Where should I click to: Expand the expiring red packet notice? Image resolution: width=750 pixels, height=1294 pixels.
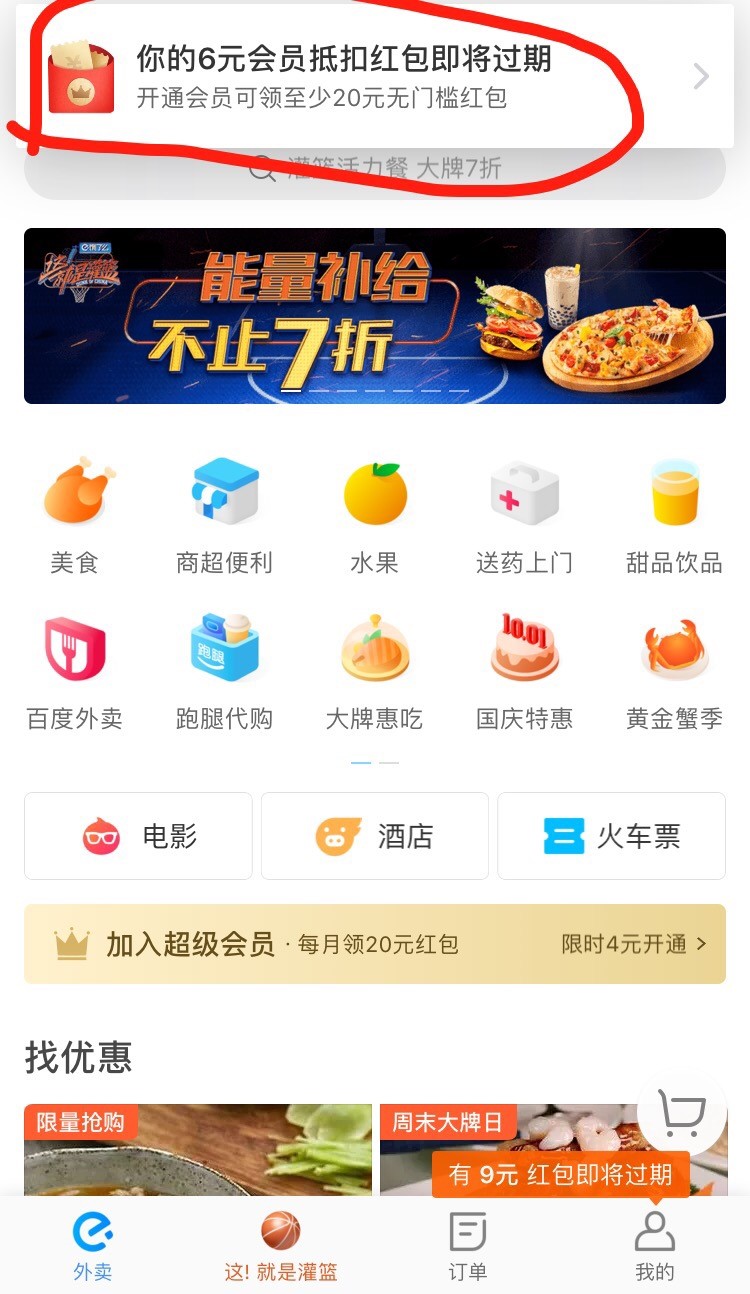pos(375,75)
